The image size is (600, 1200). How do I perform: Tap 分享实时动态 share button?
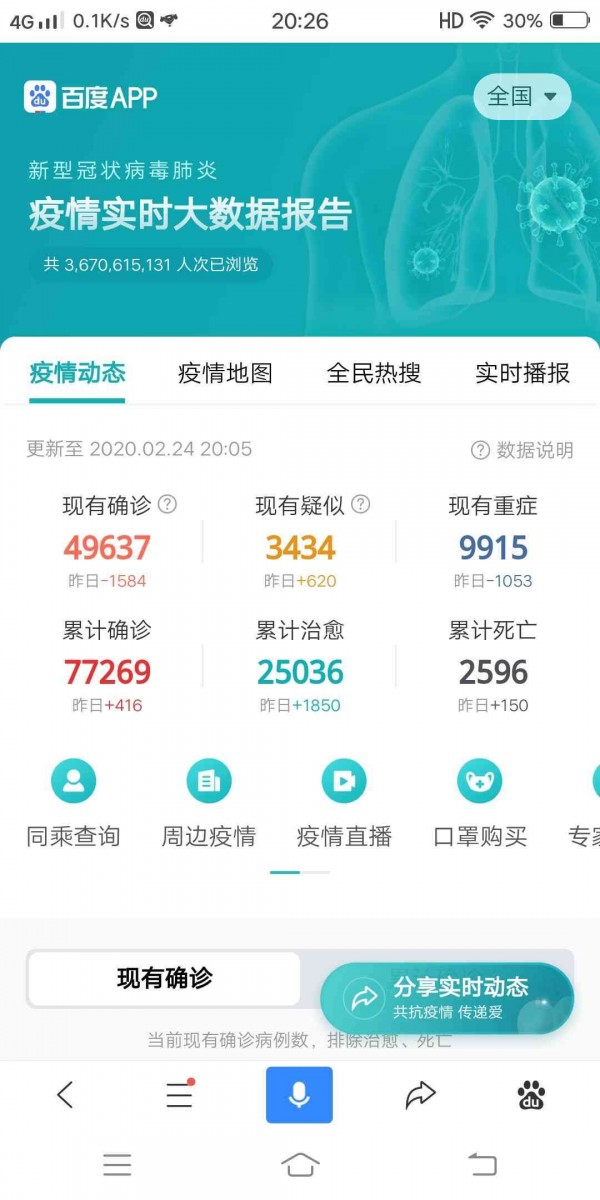pos(447,997)
